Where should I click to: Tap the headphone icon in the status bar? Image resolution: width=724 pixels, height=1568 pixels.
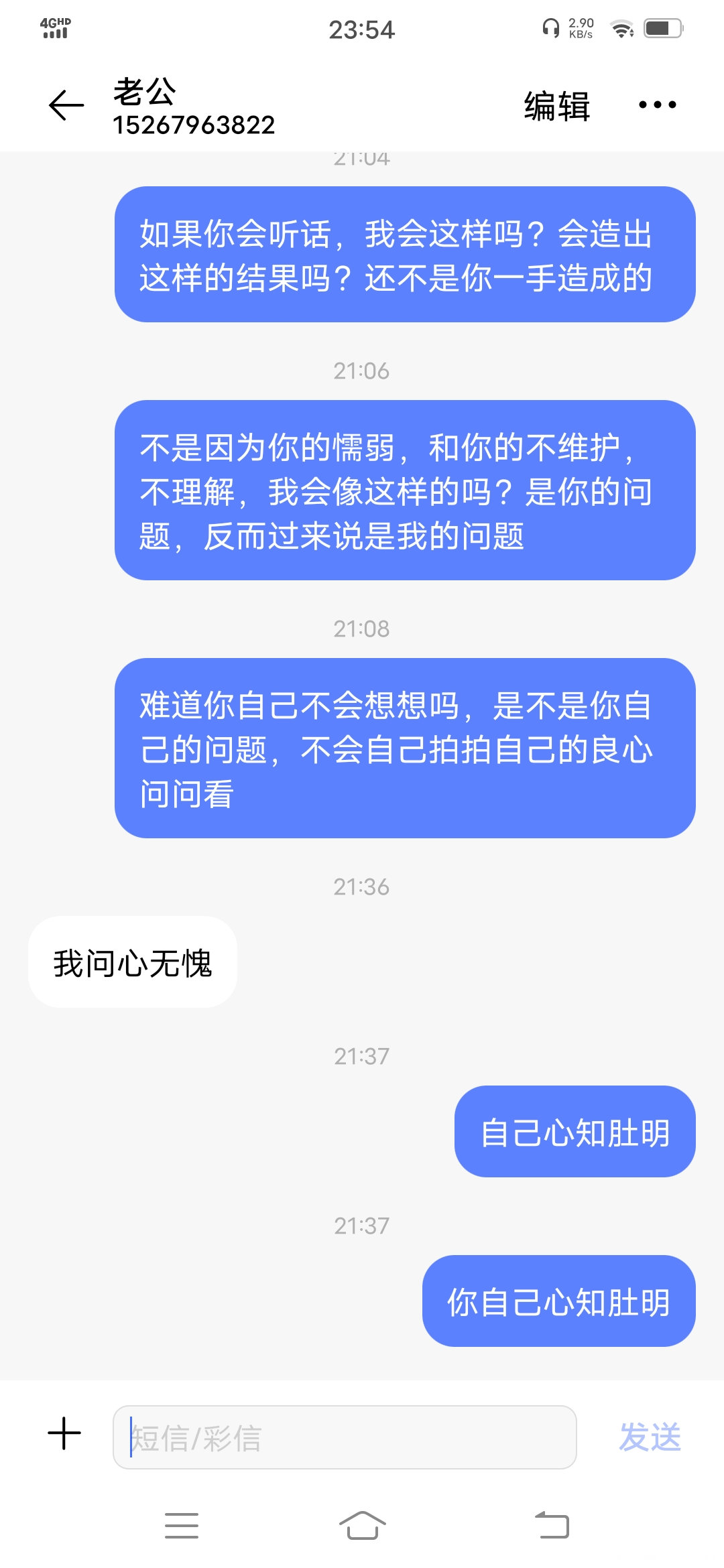tap(551, 27)
